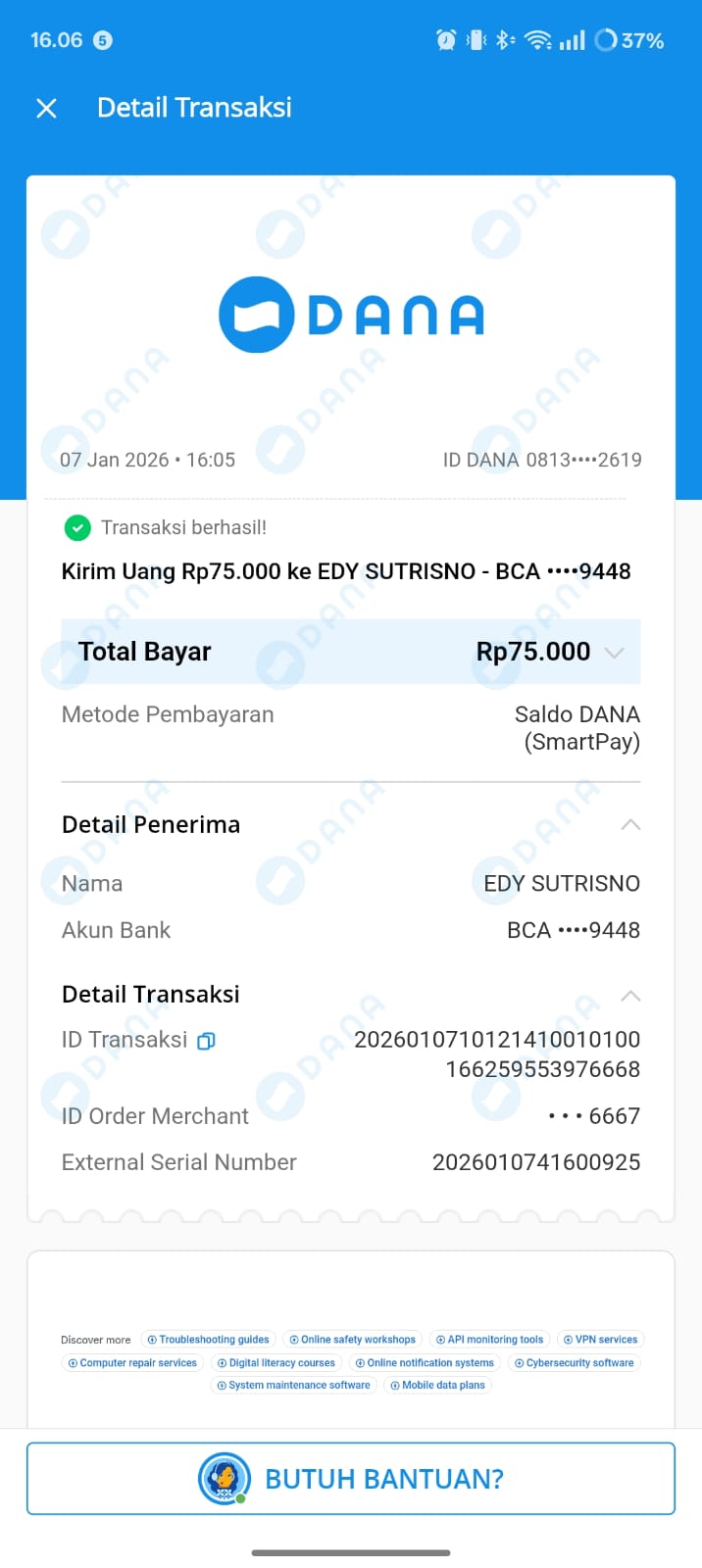The width and height of the screenshot is (702, 1568).
Task: Open the Online notification systems link
Action: 425,1363
